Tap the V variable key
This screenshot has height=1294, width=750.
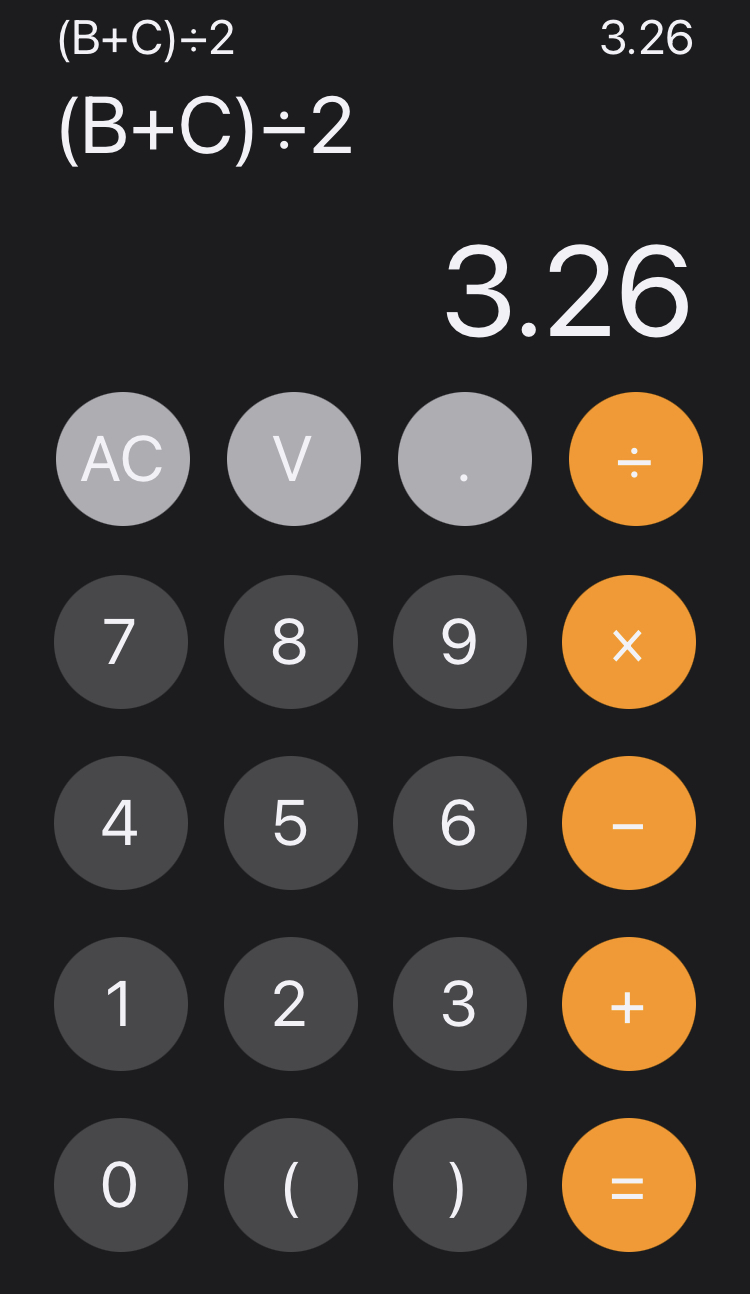(x=294, y=459)
